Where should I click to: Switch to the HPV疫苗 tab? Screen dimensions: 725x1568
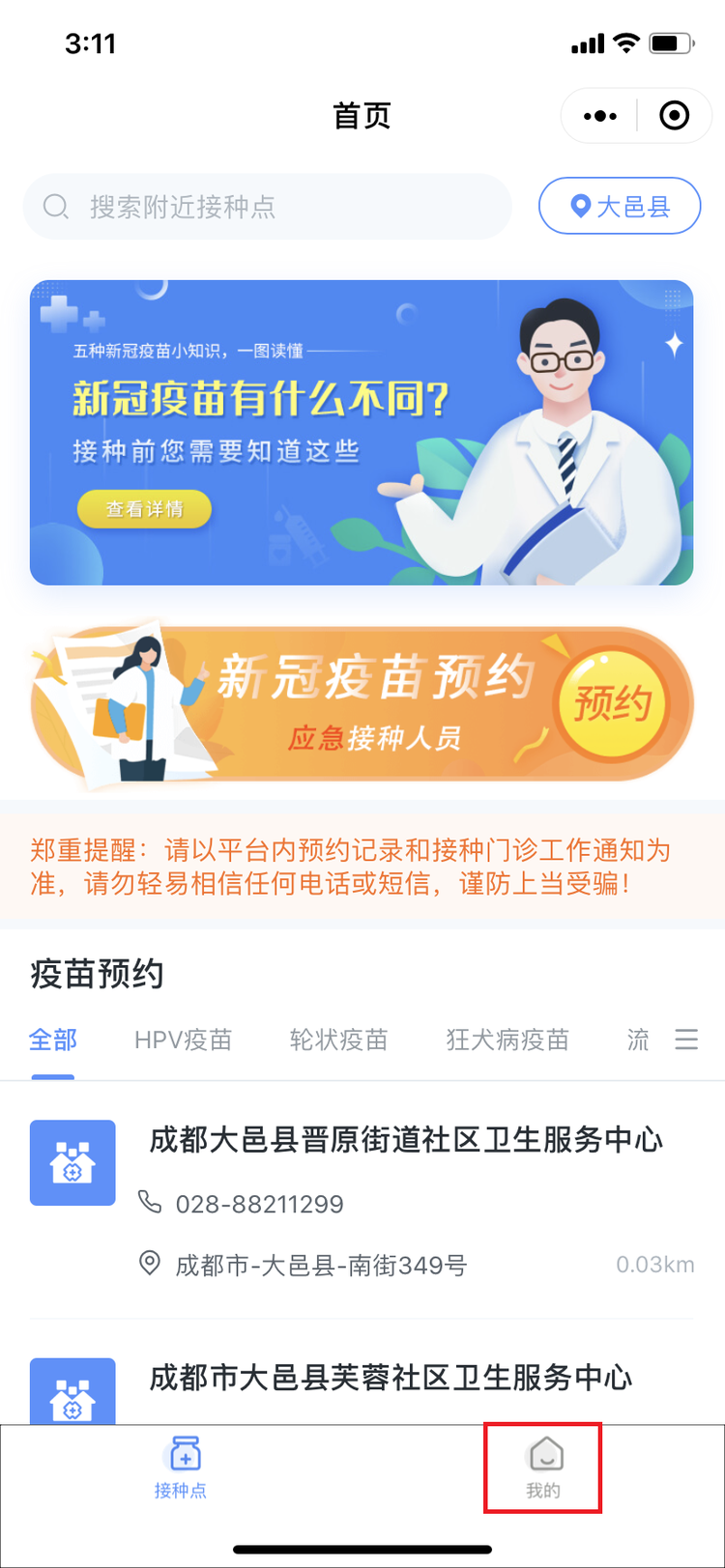pyautogui.click(x=184, y=1040)
